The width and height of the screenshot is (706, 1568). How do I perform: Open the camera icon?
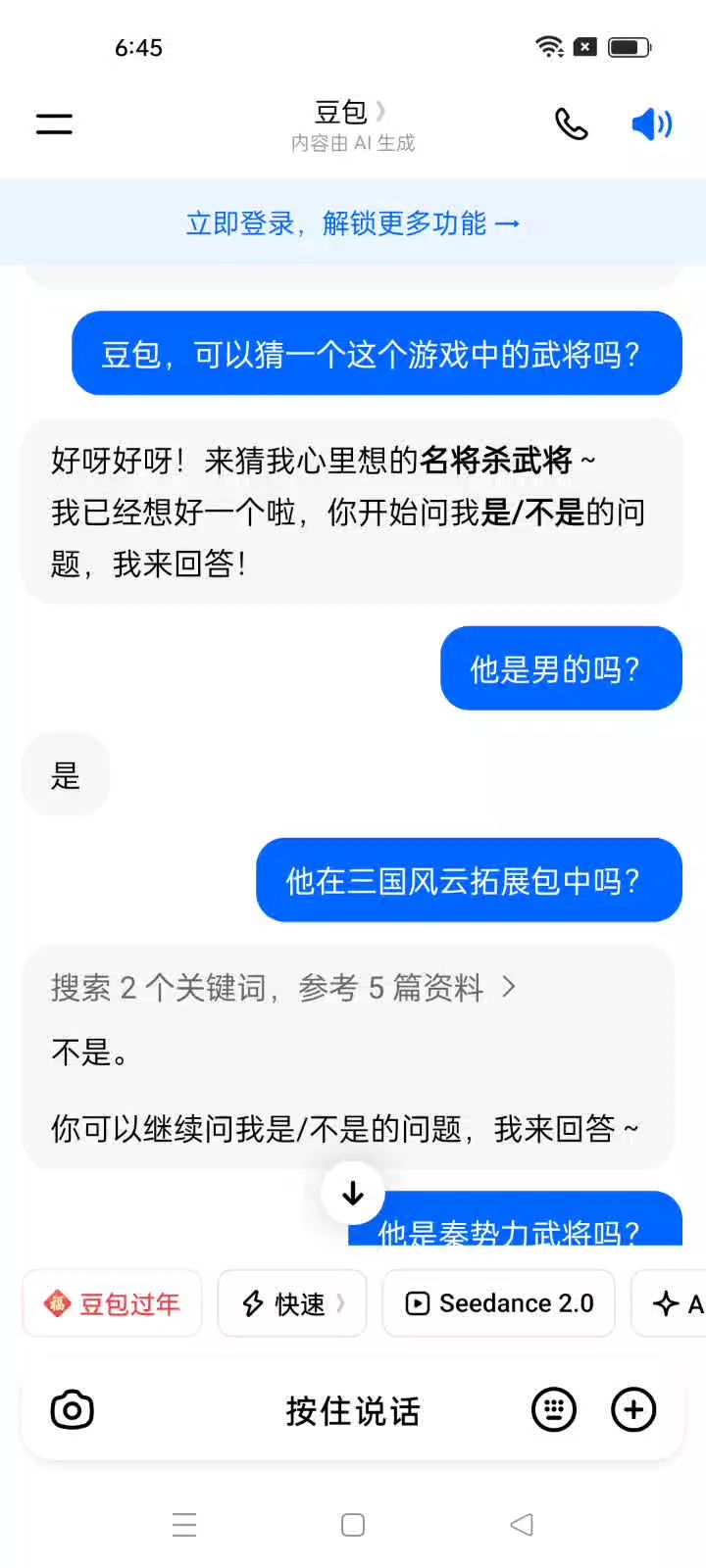pyautogui.click(x=73, y=1411)
